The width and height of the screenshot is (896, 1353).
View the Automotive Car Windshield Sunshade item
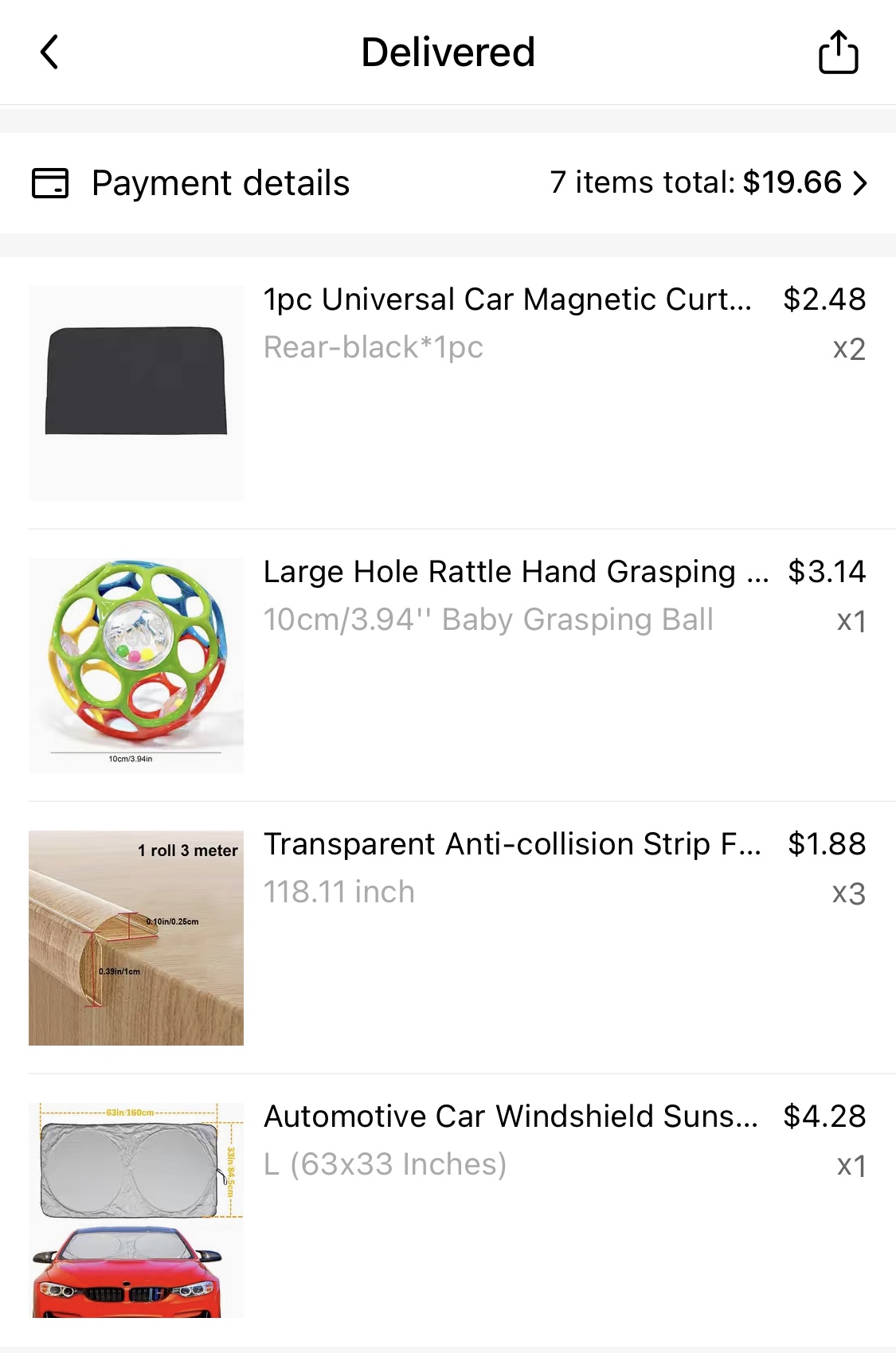pyautogui.click(x=510, y=1117)
